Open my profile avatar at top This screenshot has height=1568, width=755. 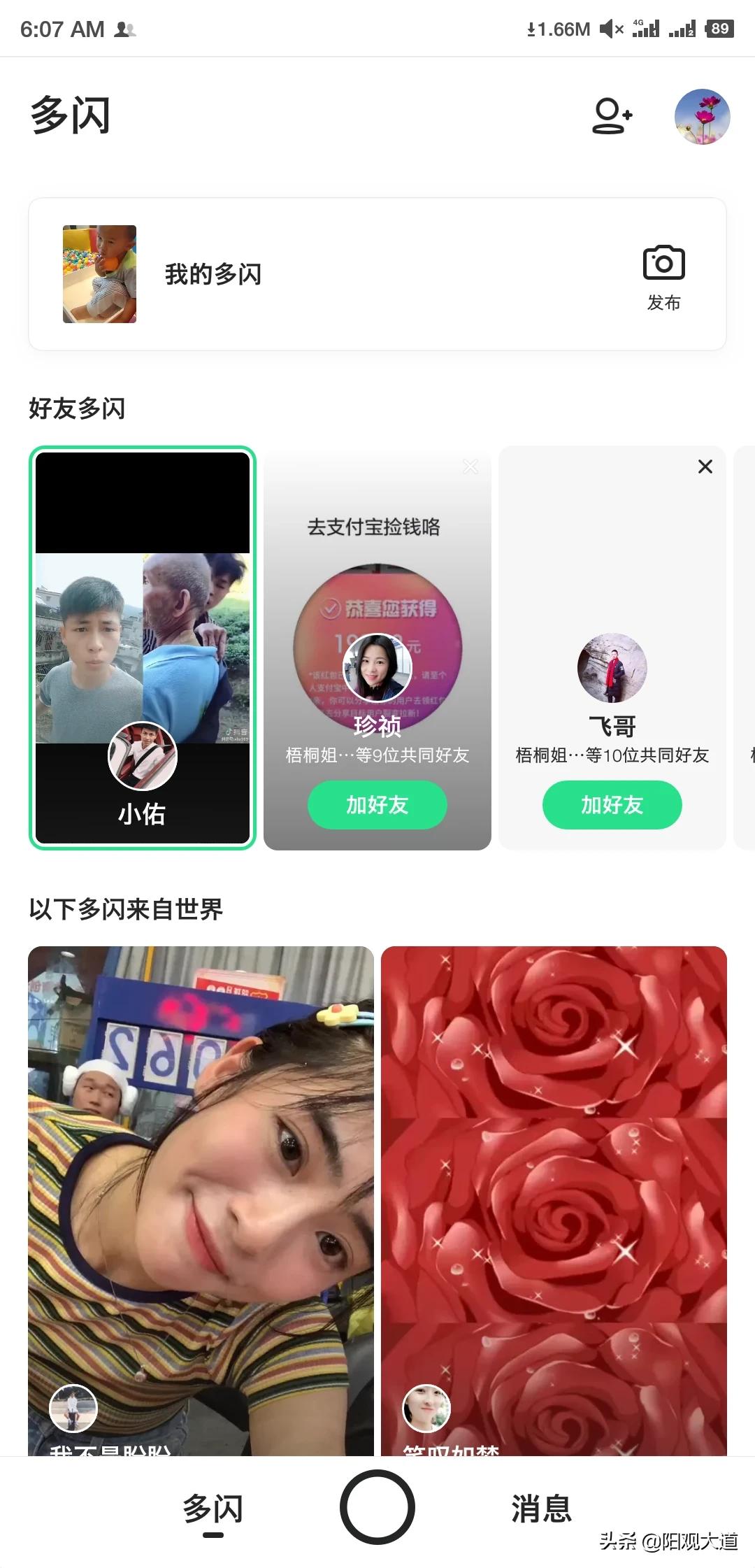point(702,117)
